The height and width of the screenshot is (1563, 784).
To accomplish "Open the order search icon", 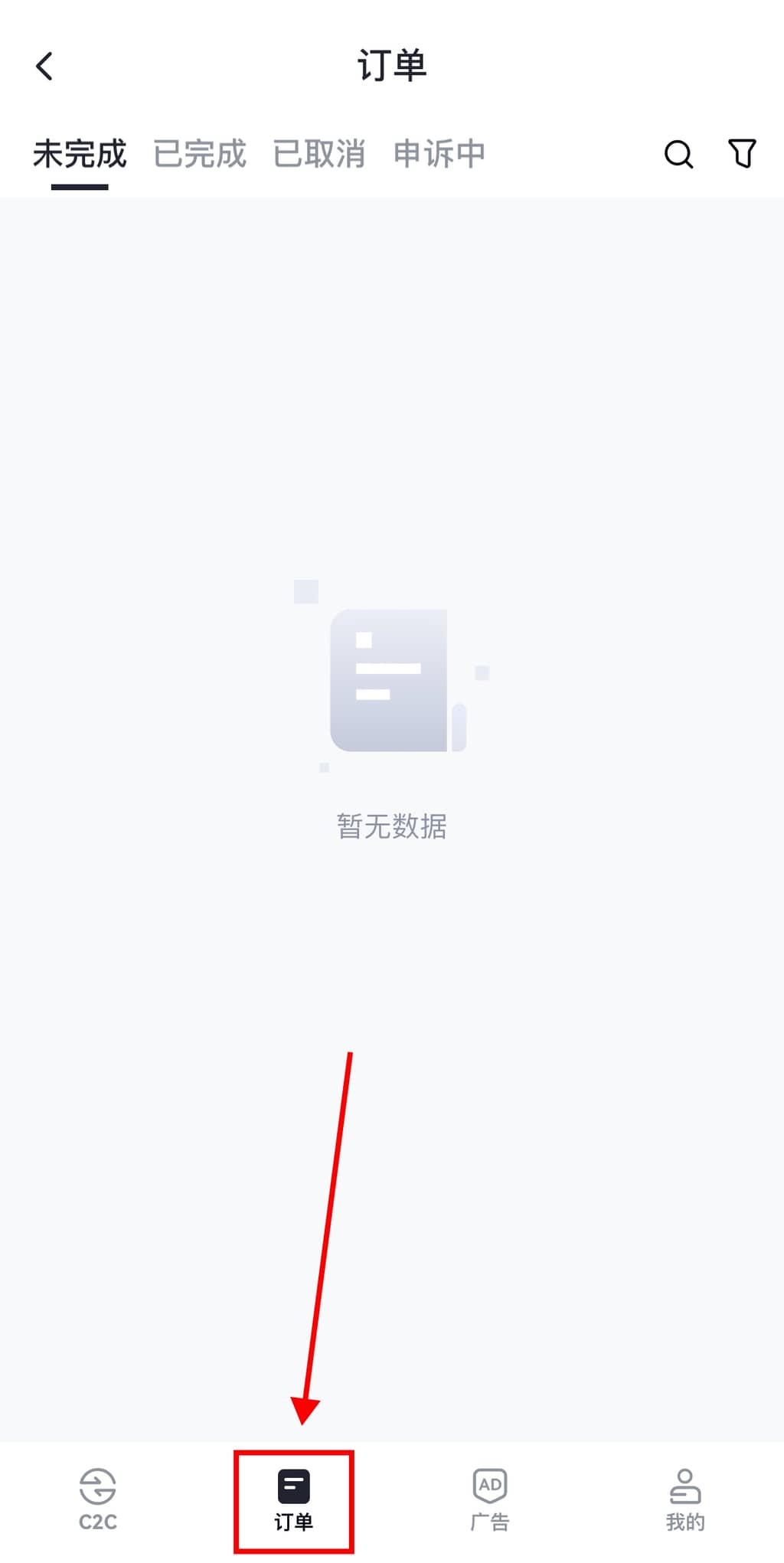I will point(678,154).
